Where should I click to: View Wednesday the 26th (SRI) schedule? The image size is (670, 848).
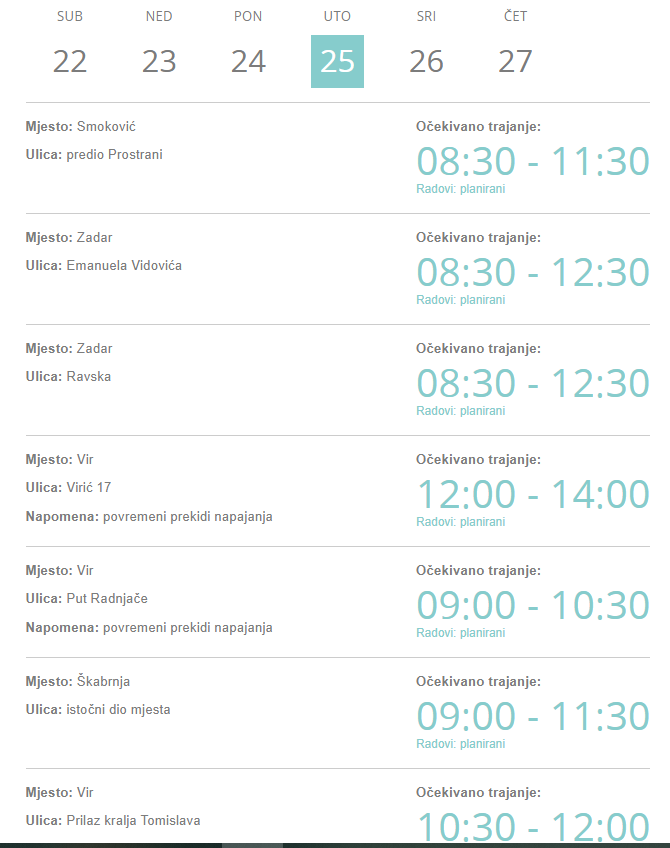[426, 60]
